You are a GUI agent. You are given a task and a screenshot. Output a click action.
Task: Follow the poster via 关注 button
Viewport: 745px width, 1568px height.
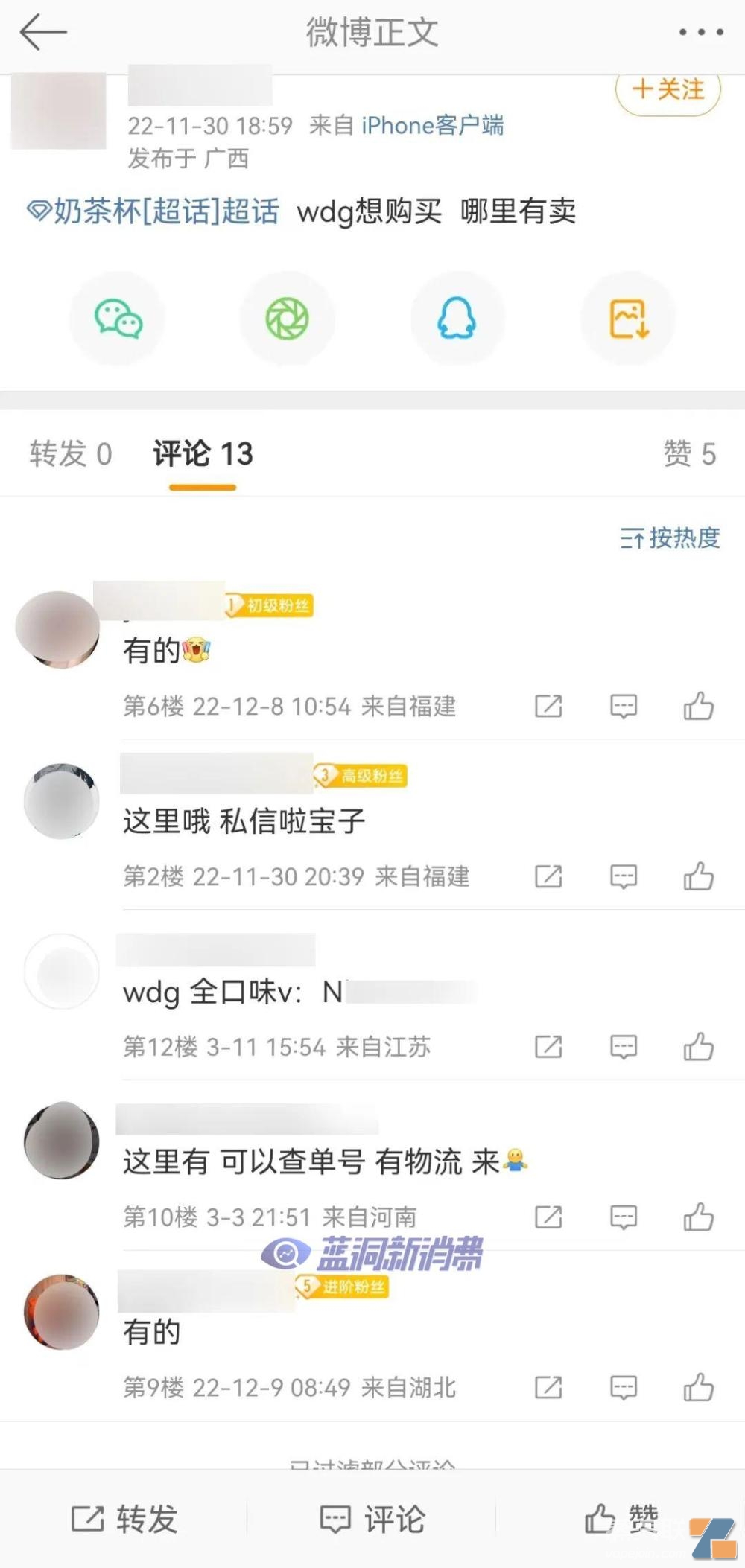[x=667, y=91]
